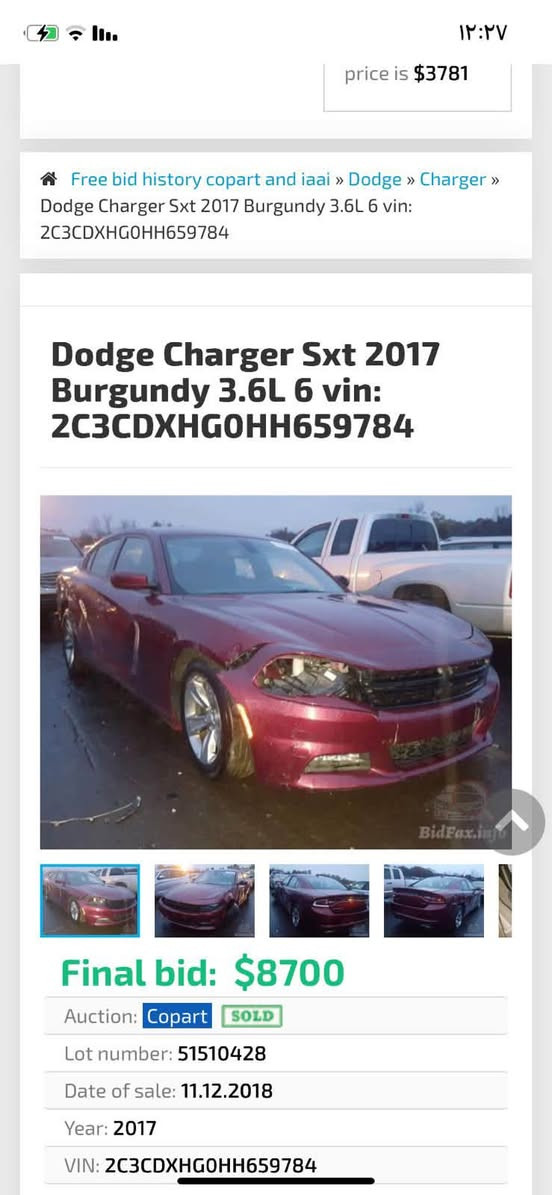Select the second thumbnail showing the car's hood

tap(204, 901)
